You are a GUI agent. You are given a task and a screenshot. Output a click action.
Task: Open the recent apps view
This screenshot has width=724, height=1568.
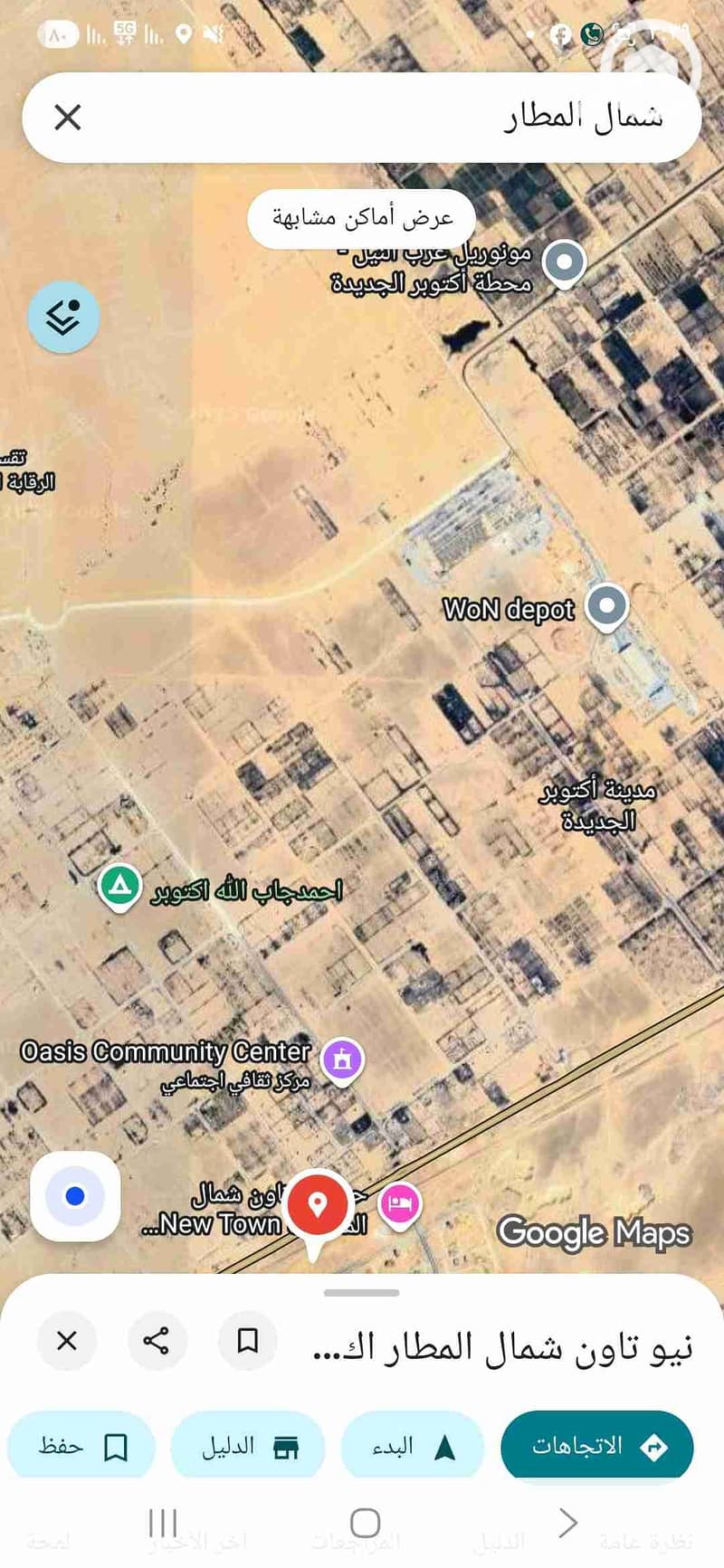coord(163,1523)
